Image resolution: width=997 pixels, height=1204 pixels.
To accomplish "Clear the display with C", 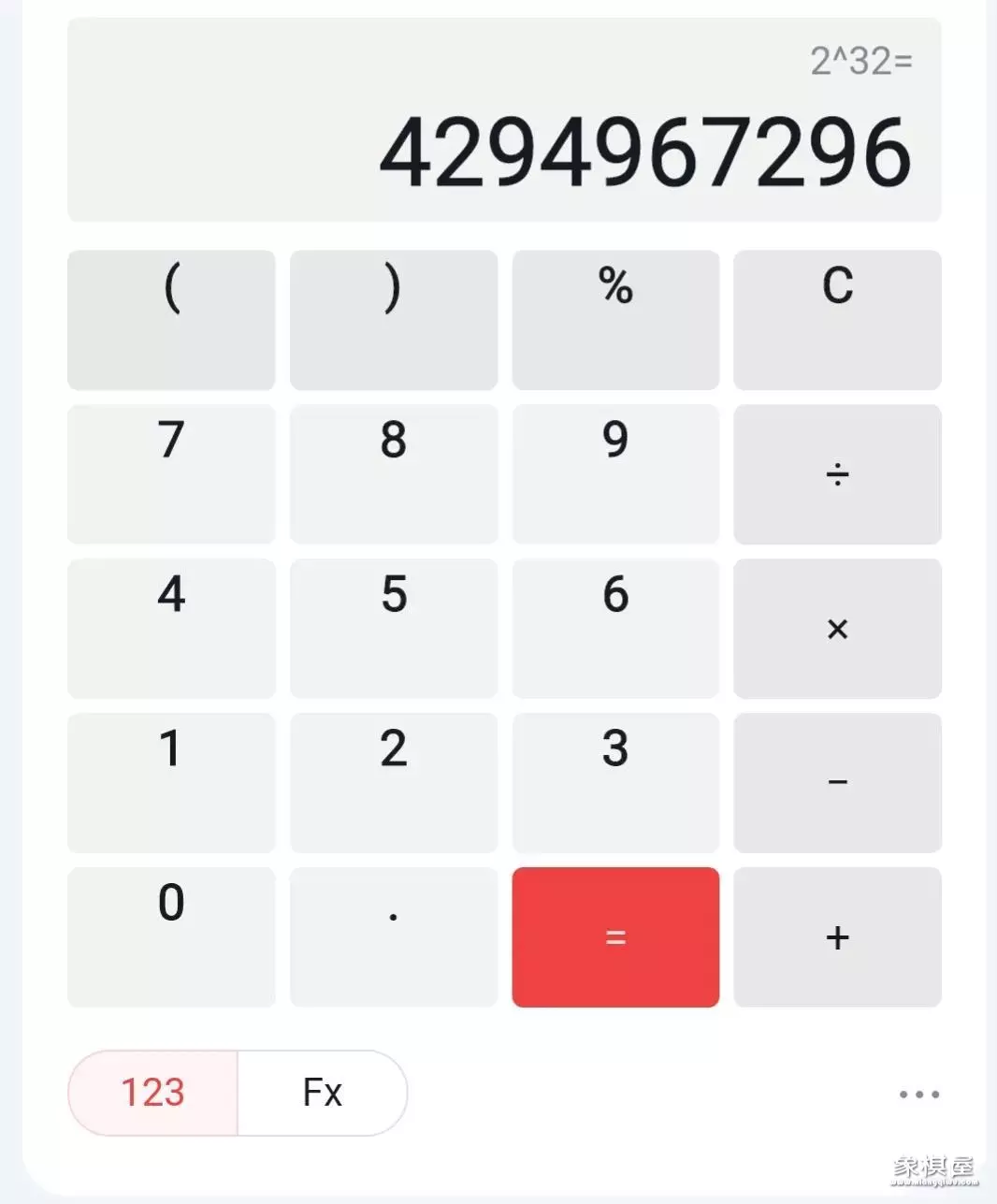I will click(837, 319).
